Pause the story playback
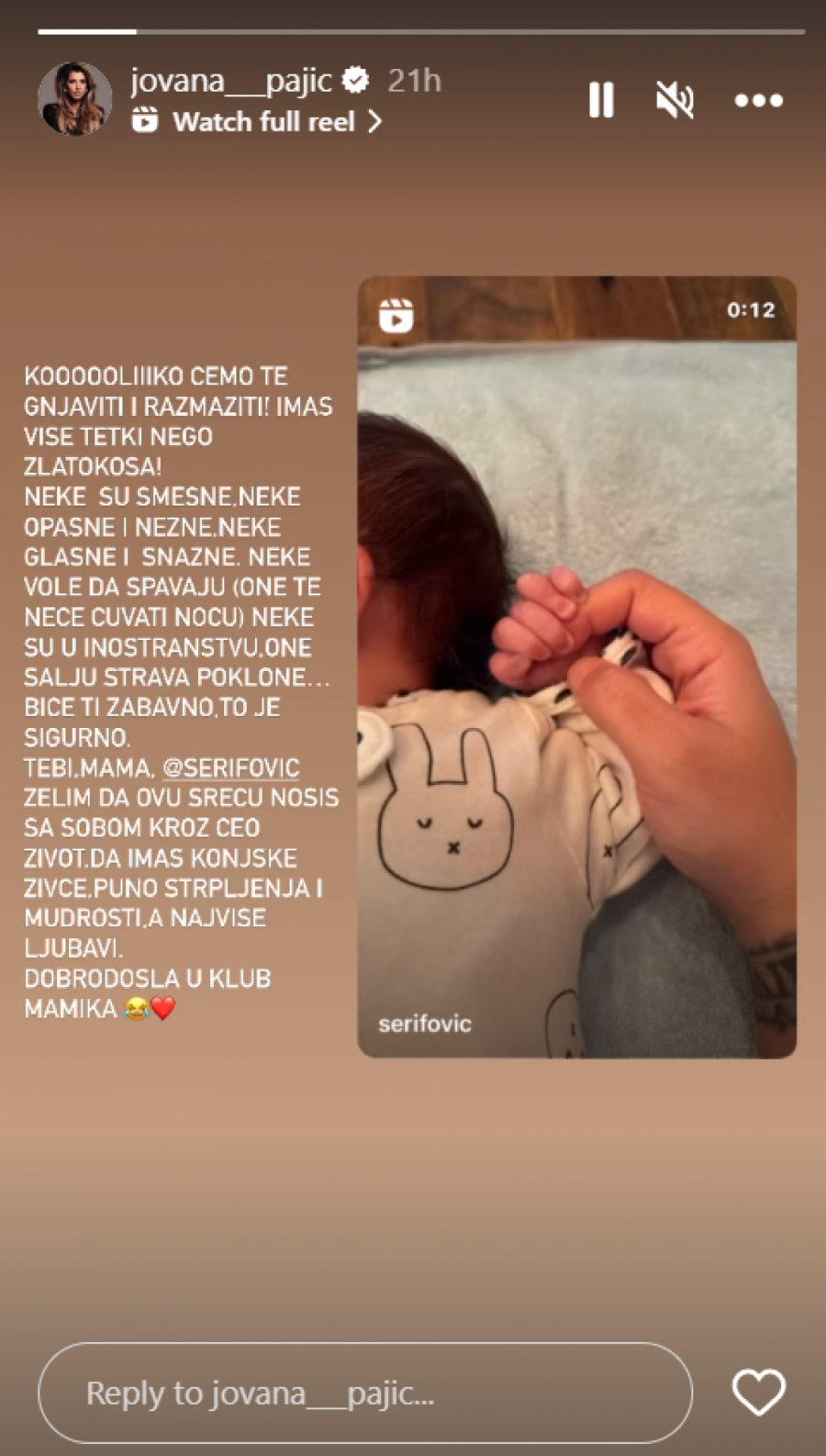Viewport: 826px width, 1456px height. tap(601, 99)
